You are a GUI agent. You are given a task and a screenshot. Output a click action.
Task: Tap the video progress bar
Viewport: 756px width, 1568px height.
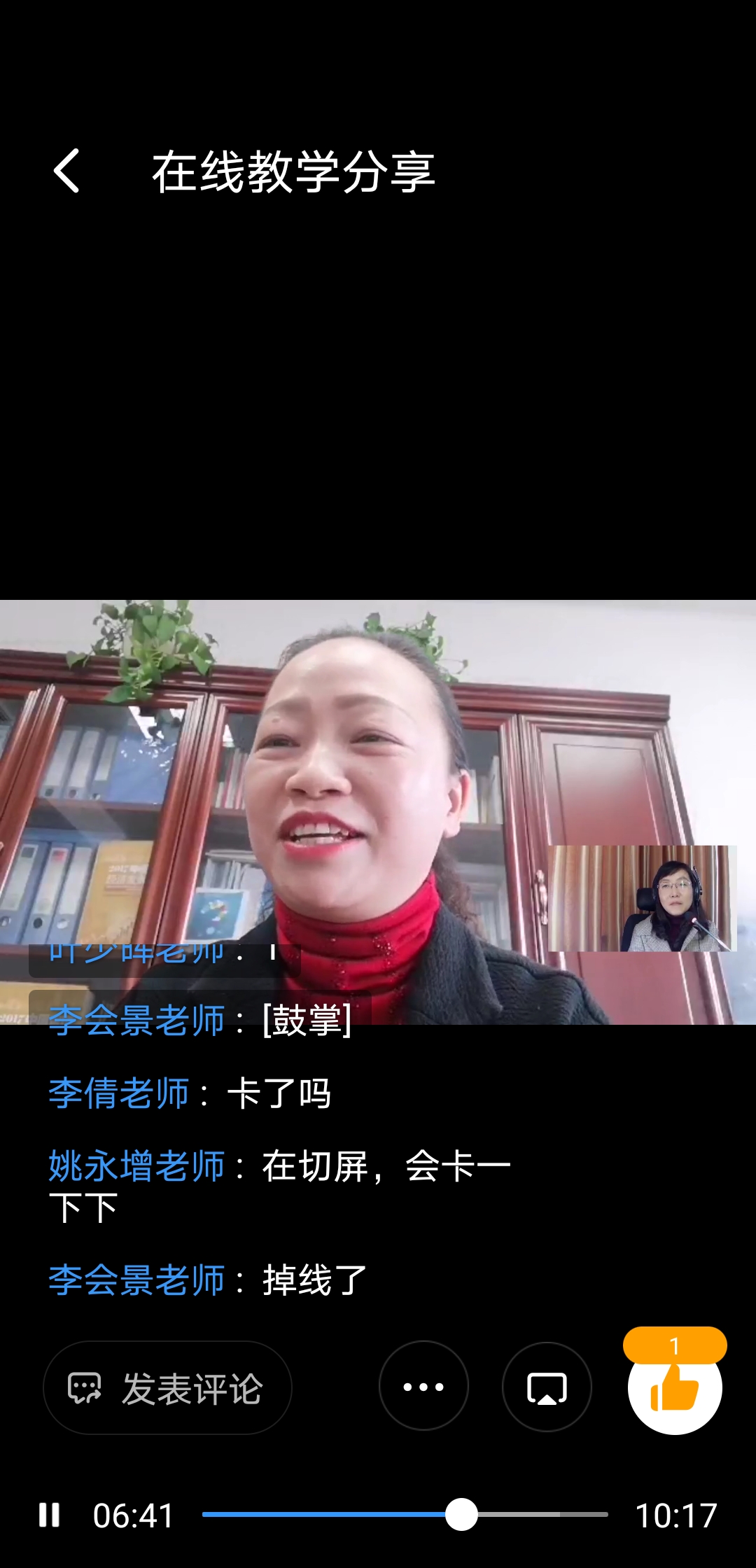click(405, 1515)
